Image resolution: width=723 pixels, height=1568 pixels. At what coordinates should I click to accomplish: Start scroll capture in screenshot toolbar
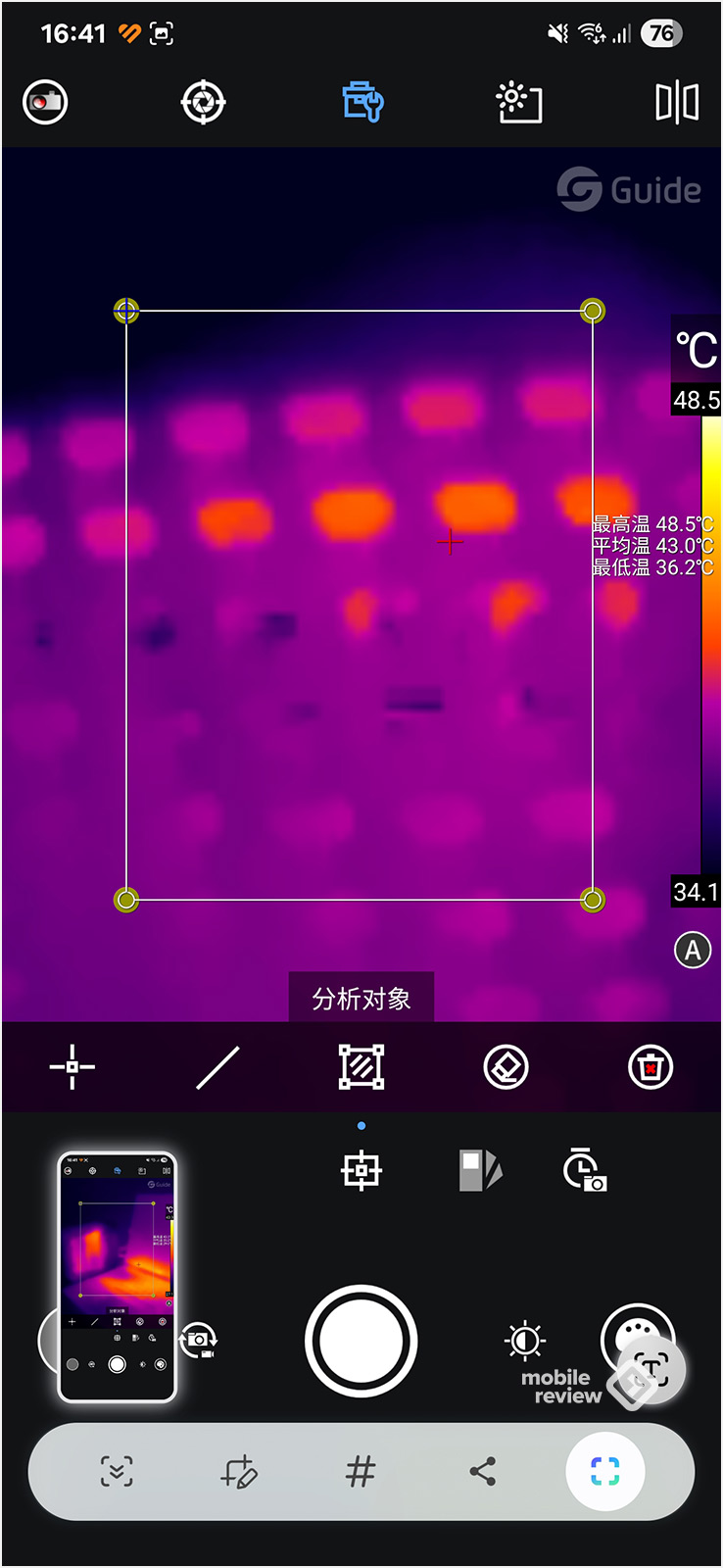pos(117,1471)
